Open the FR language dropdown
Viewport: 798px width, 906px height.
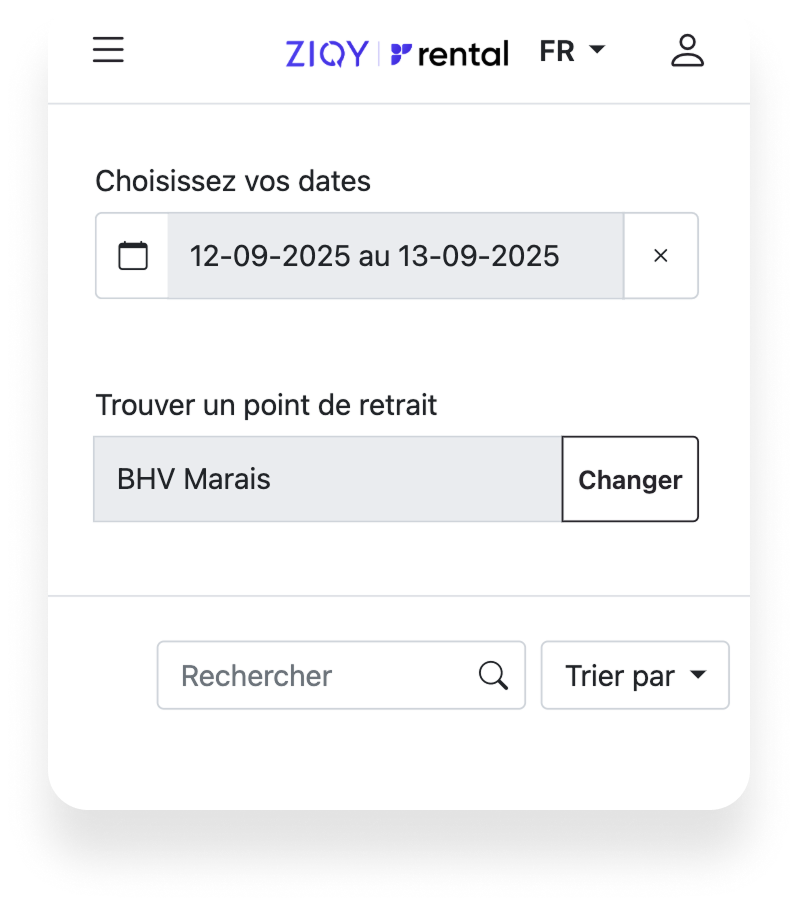(572, 51)
